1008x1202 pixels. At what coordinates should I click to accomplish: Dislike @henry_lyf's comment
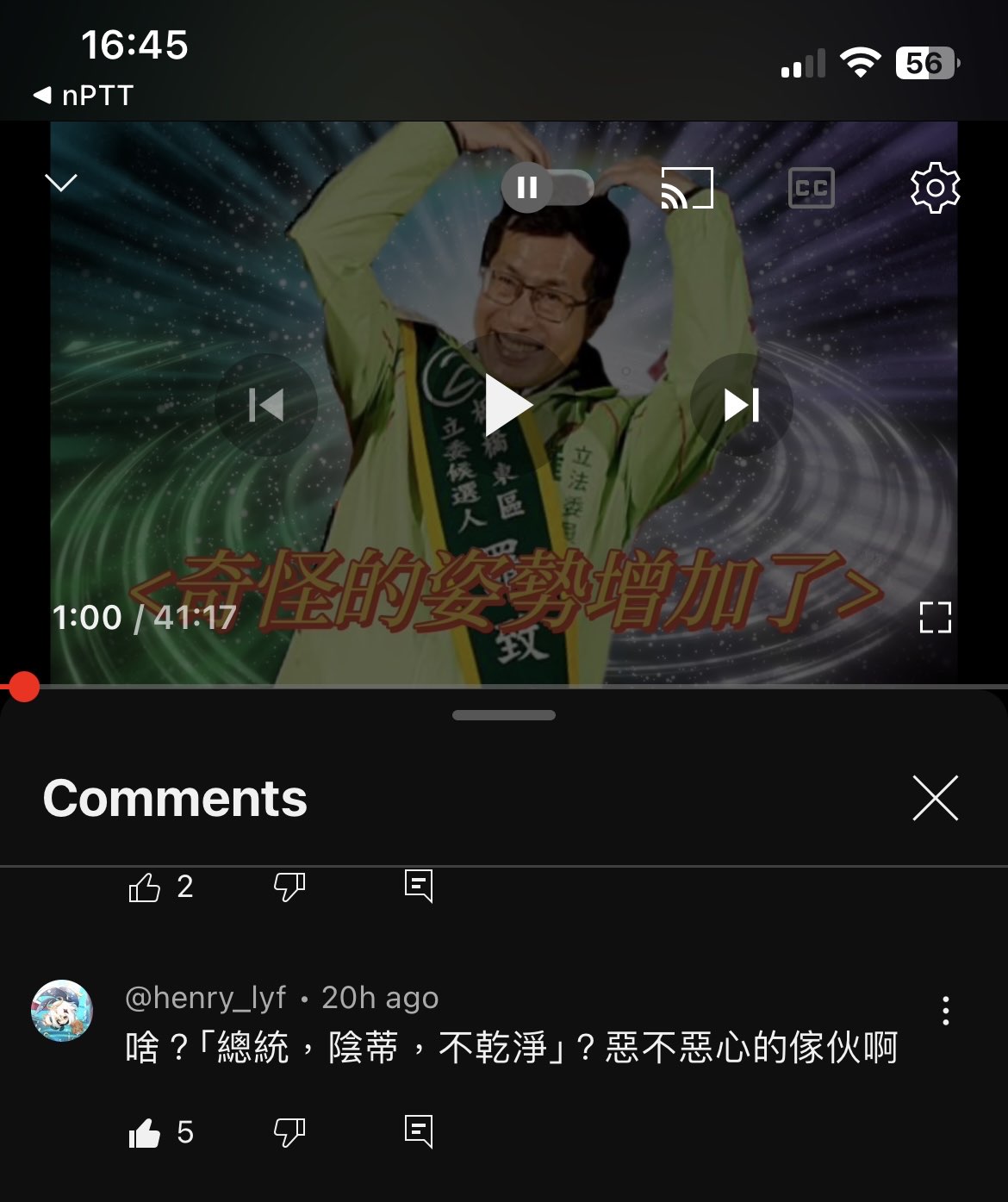289,1133
